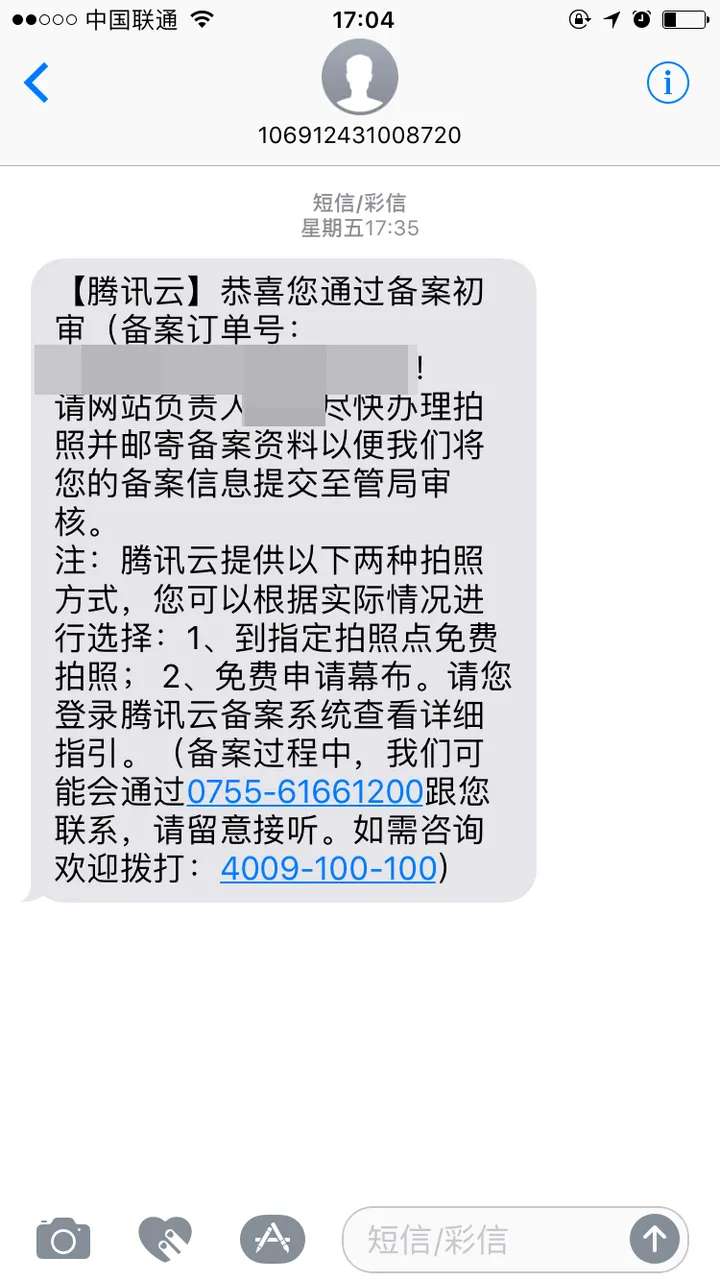Viewport: 720px width, 1281px height.
Task: Open the camera from the message bar
Action: tap(62, 1238)
